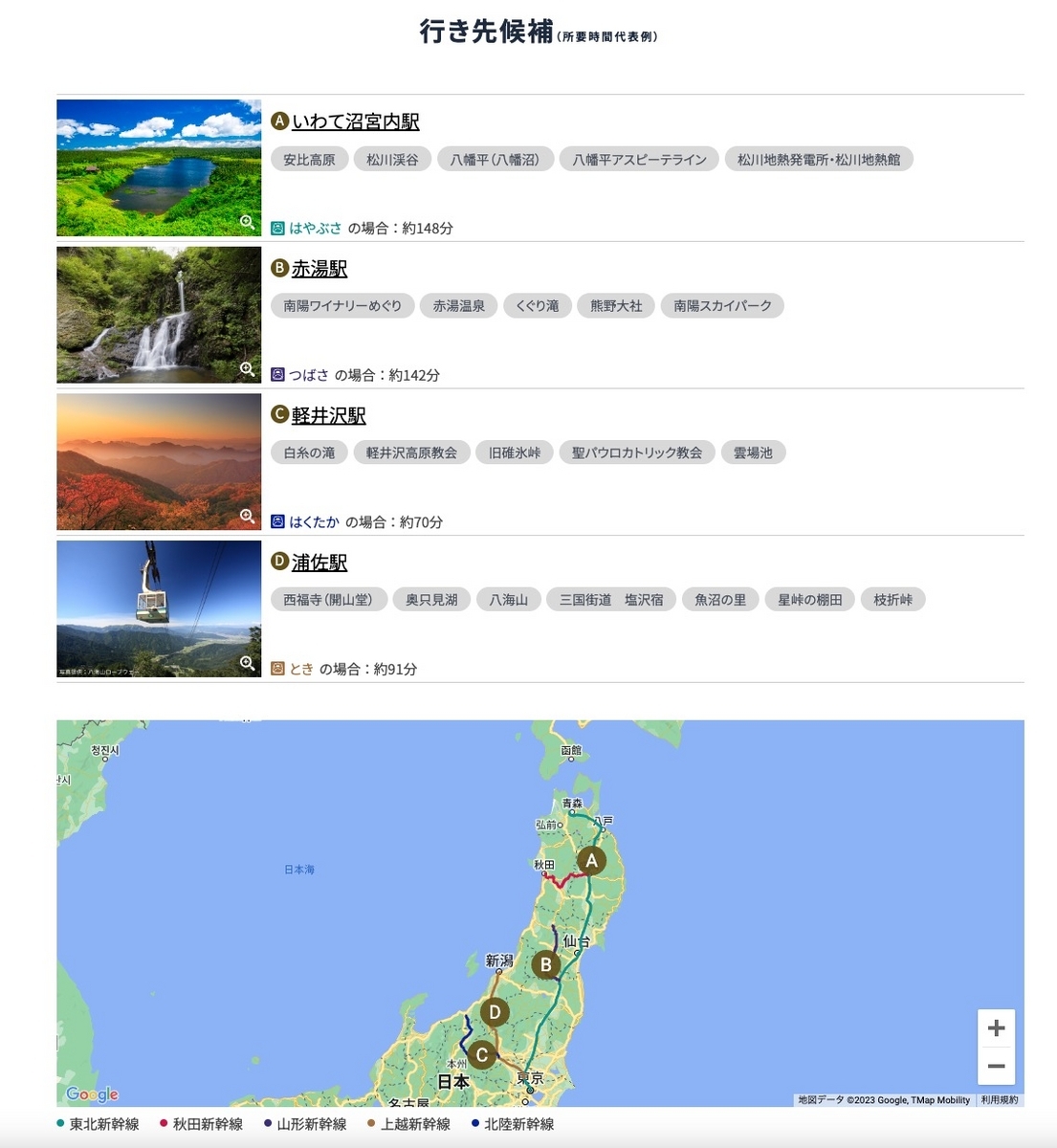This screenshot has width=1057, height=1148.
Task: Choose the 奥只見湖 chip
Action: tap(431, 600)
